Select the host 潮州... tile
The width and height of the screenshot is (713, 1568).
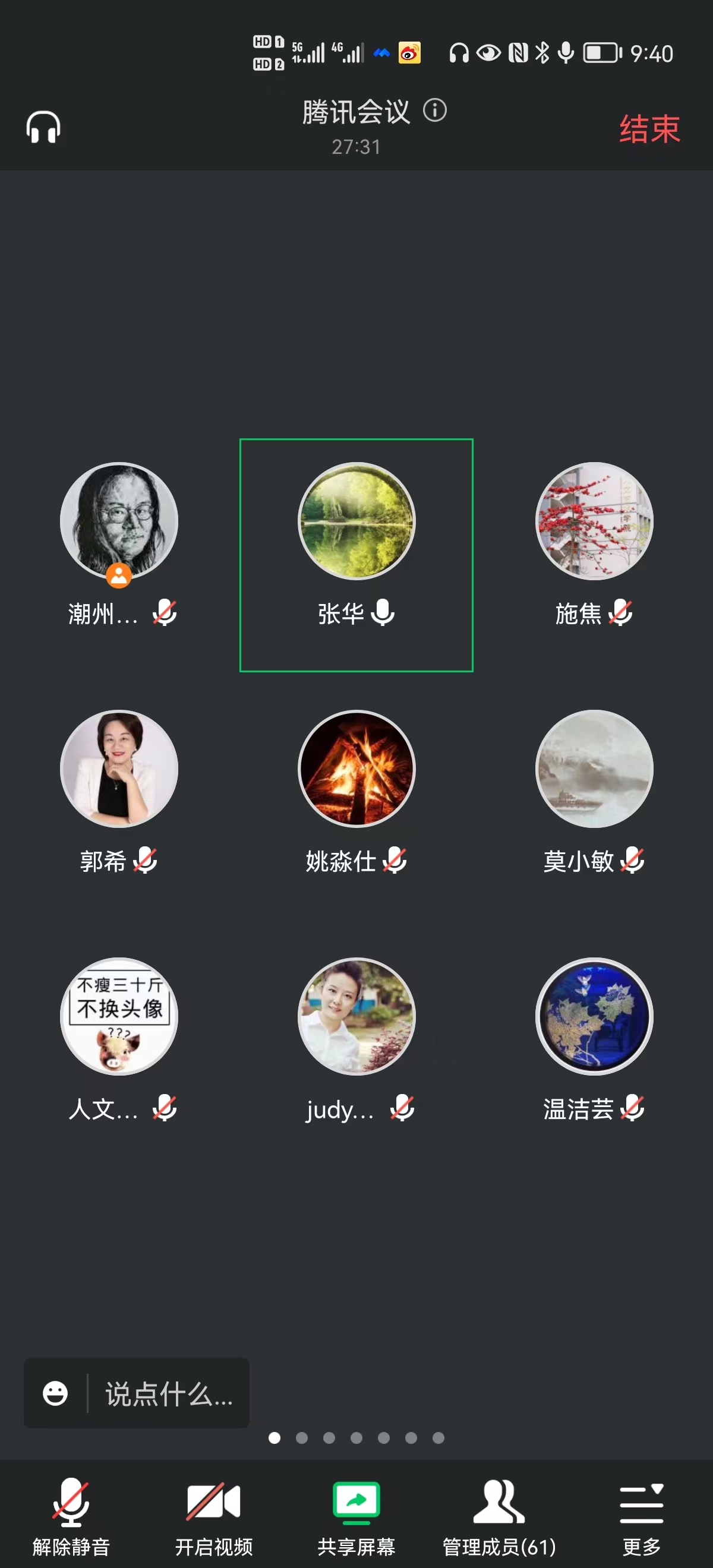[x=119, y=522]
